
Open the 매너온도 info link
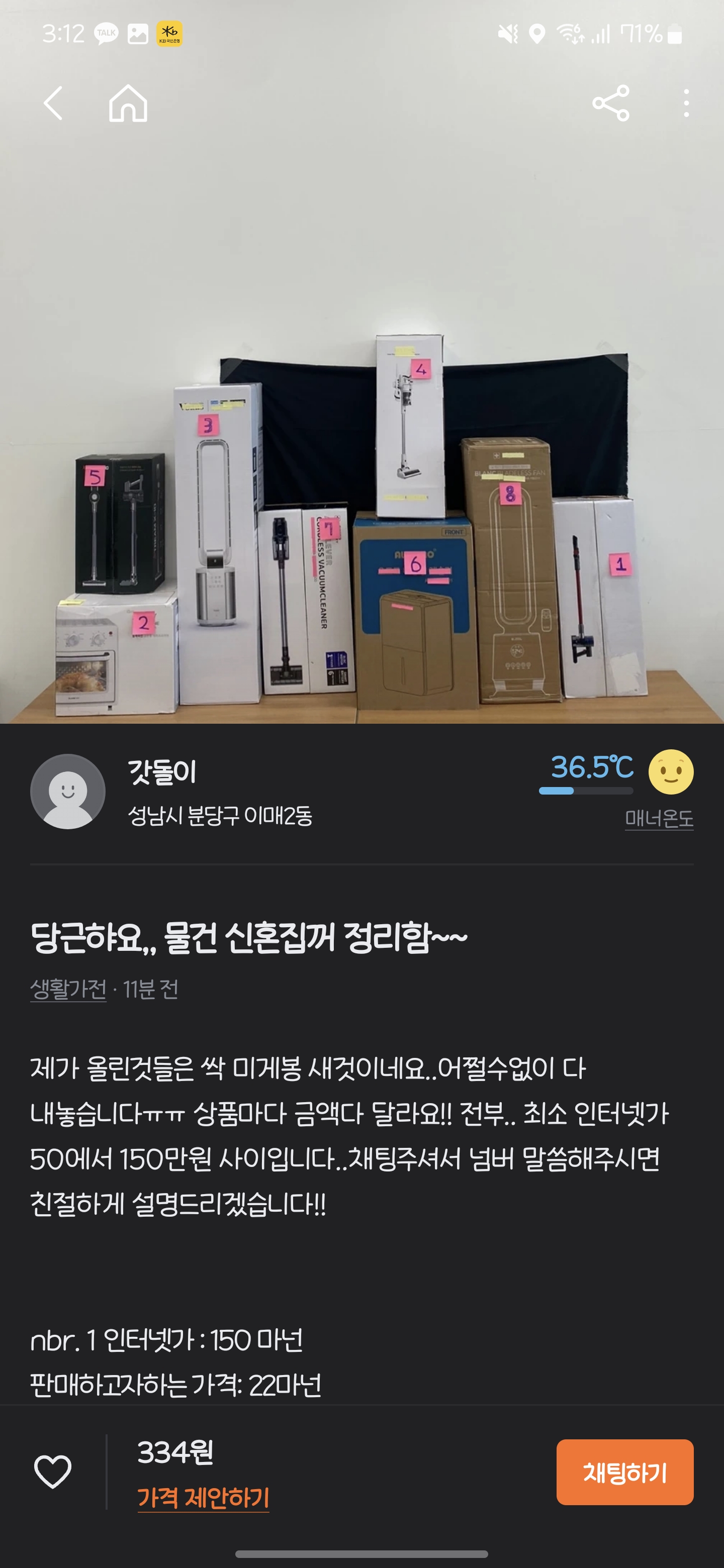click(659, 819)
